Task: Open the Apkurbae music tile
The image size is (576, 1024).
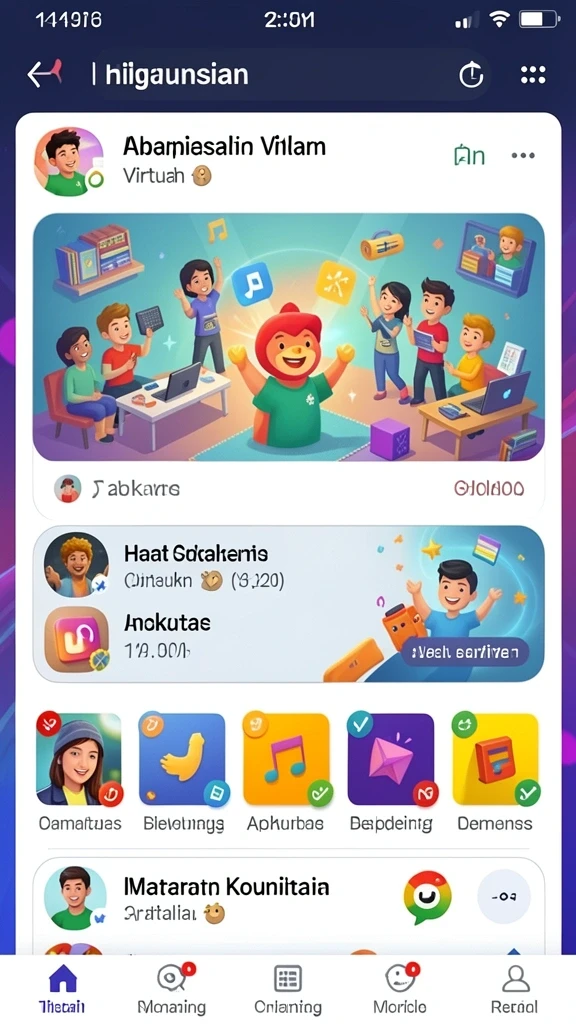Action: coord(286,771)
